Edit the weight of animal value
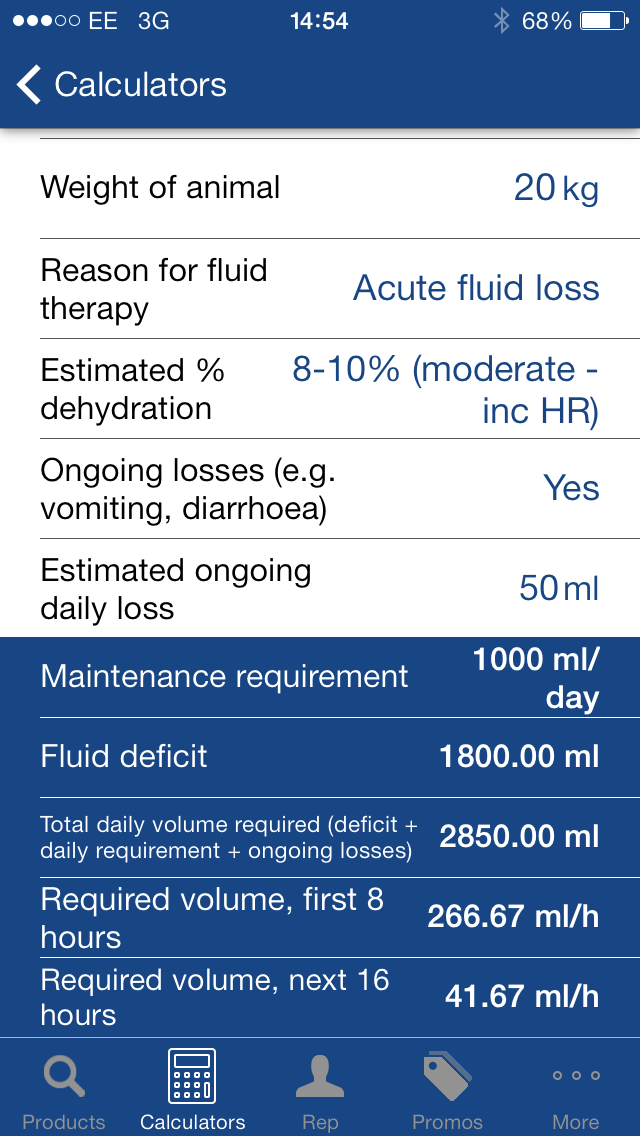Image resolution: width=640 pixels, height=1136 pixels. coord(556,188)
